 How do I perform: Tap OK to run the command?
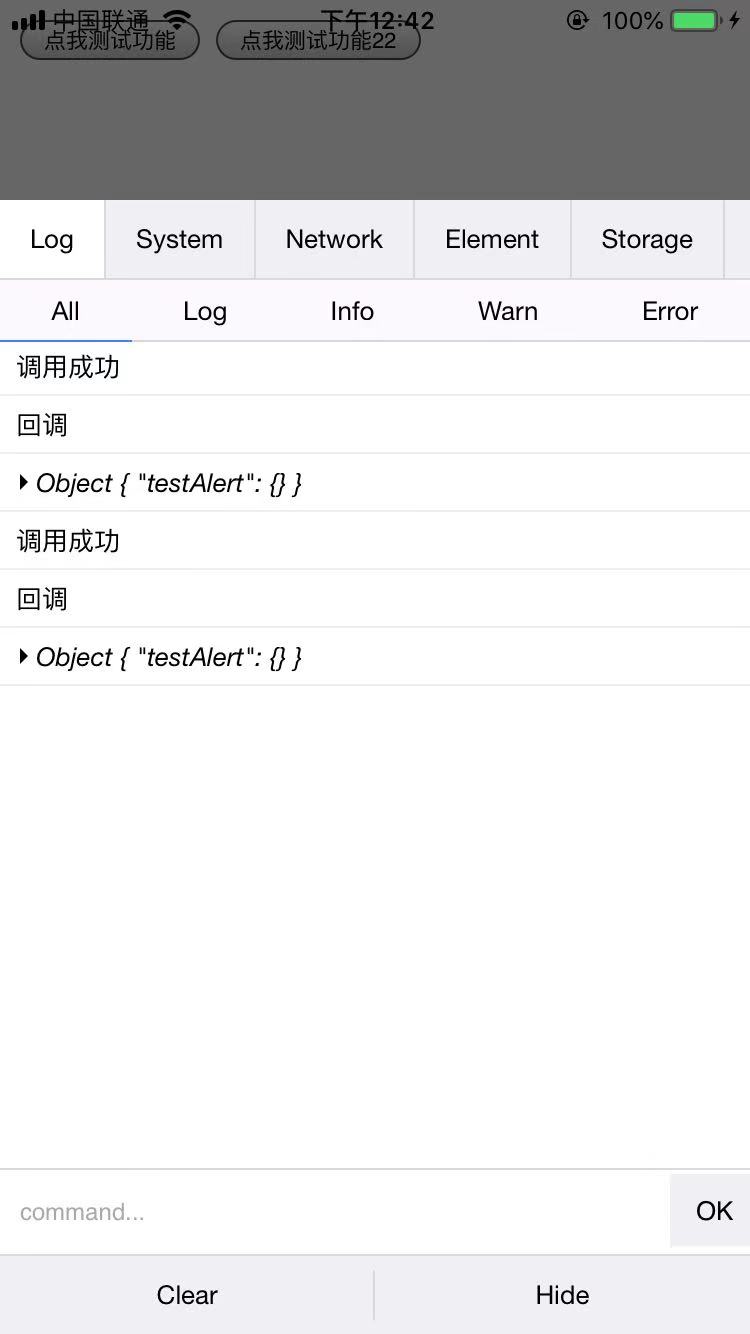click(714, 1211)
